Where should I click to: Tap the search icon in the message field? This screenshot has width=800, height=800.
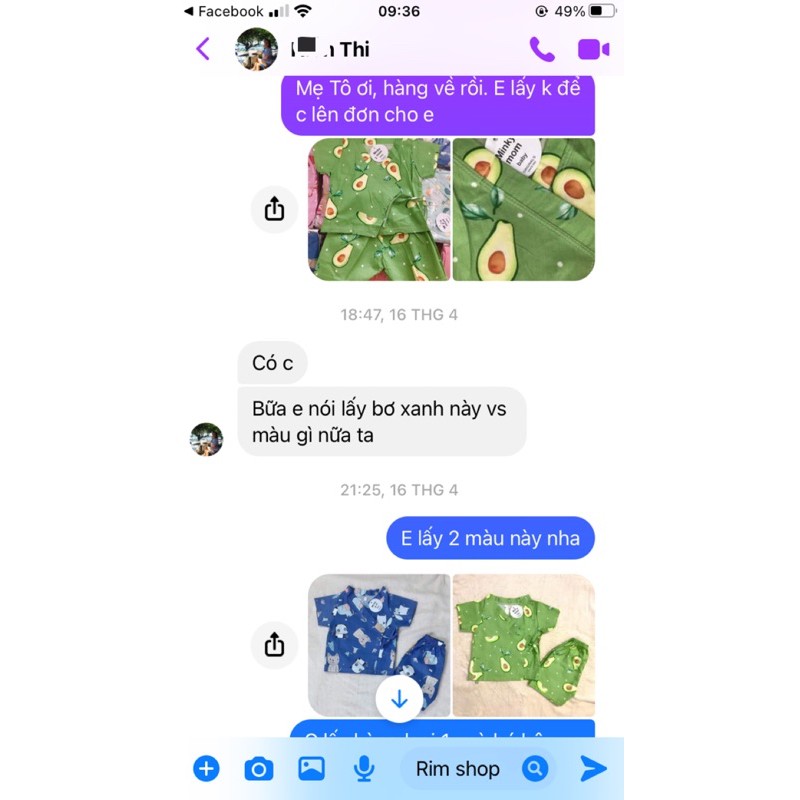(535, 768)
